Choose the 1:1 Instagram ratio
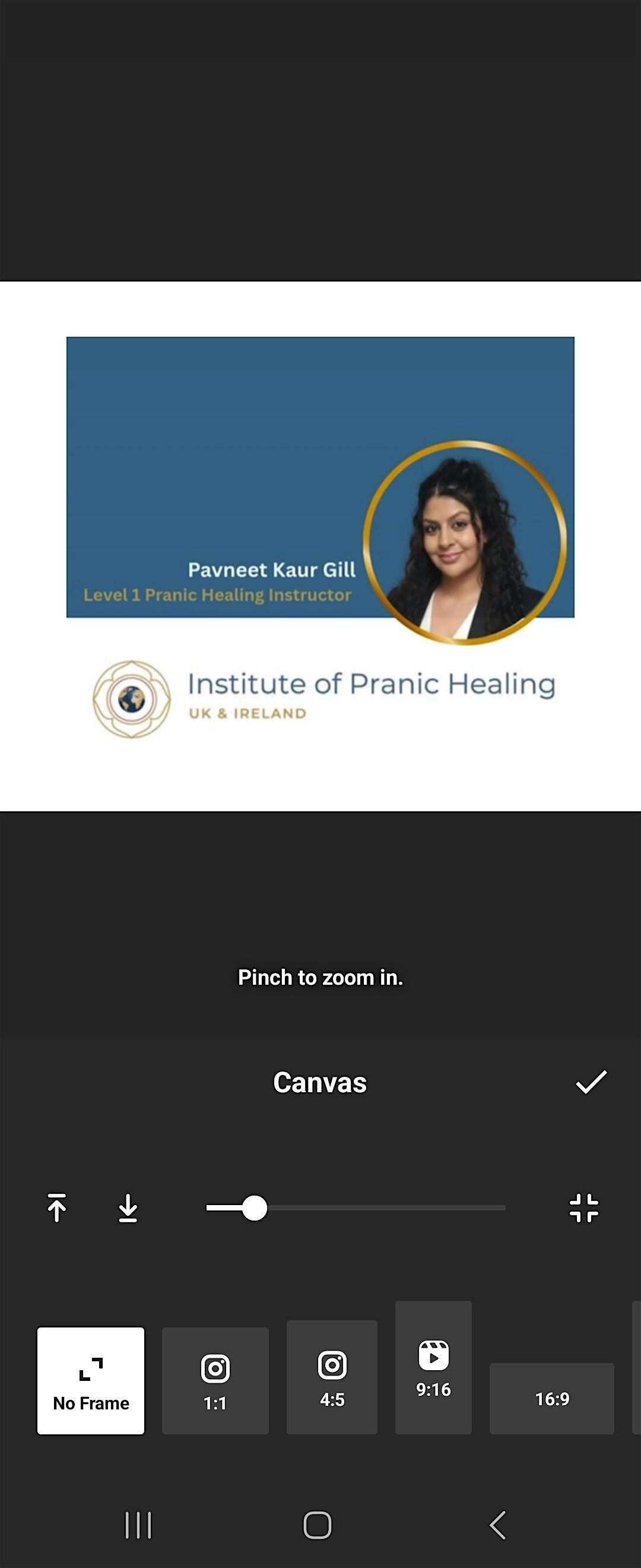This screenshot has height=1568, width=641. click(215, 1380)
